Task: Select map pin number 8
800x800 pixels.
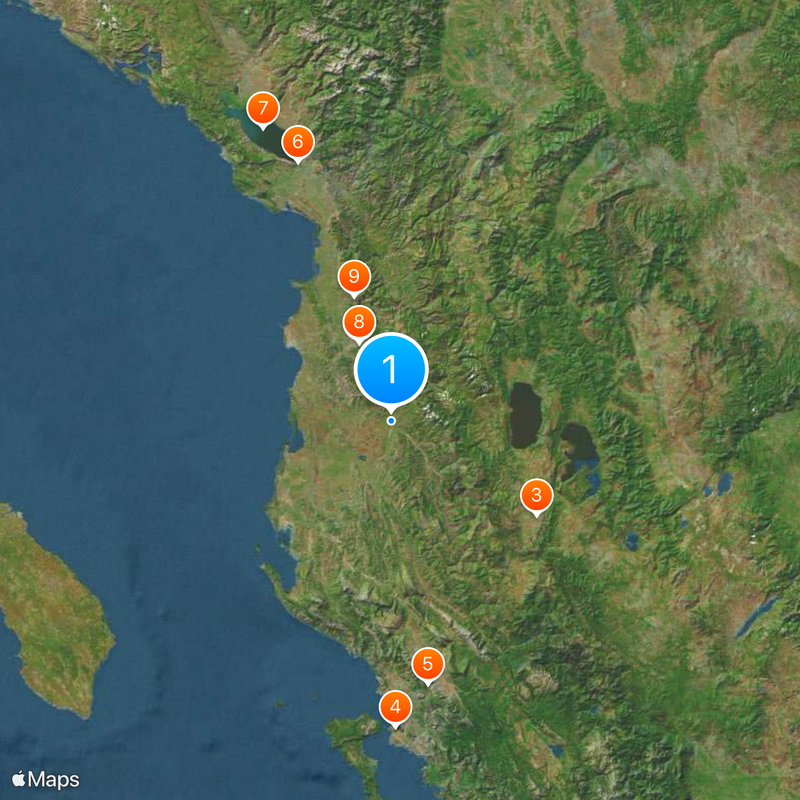Action: pos(359,322)
